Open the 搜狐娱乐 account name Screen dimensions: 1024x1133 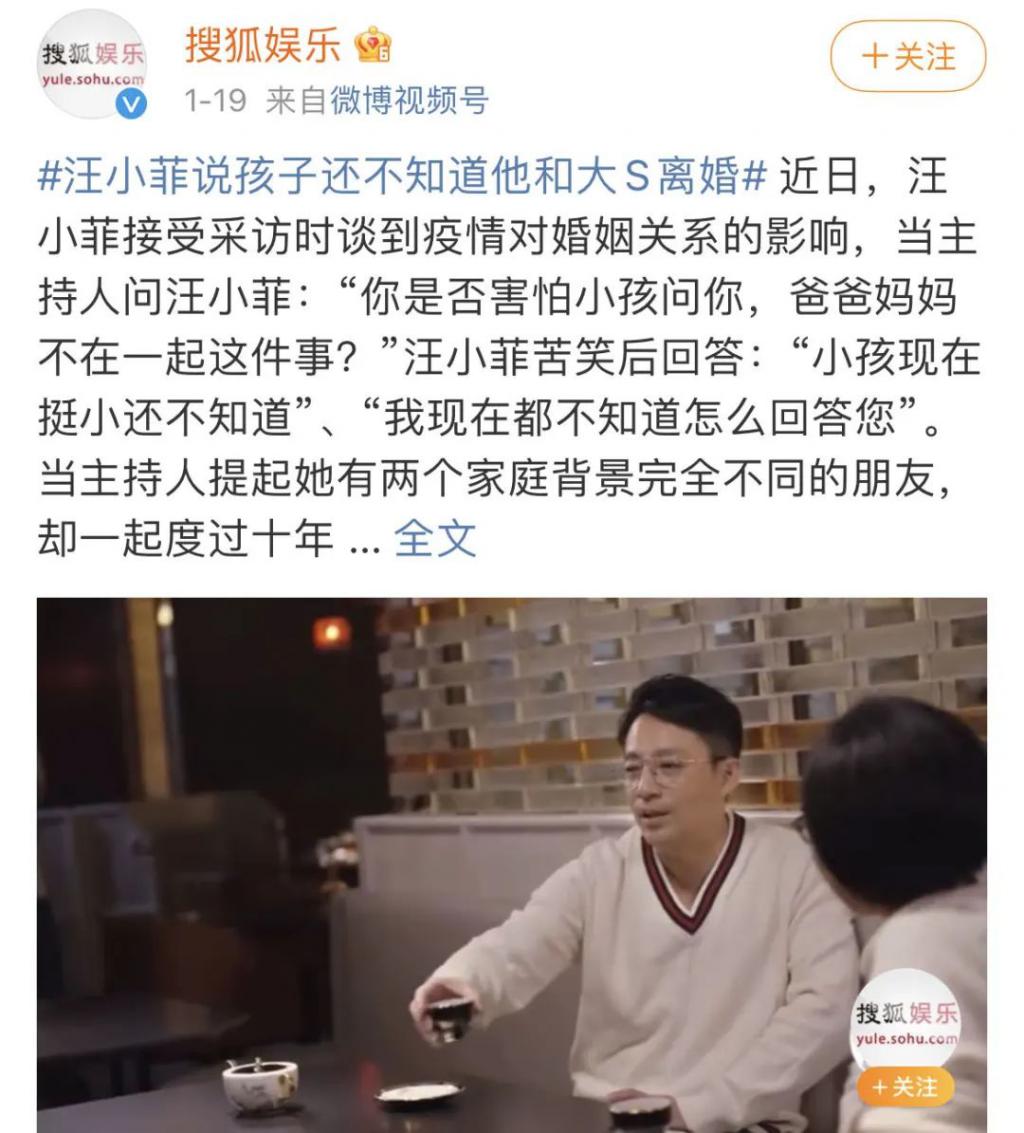pyautogui.click(x=263, y=45)
